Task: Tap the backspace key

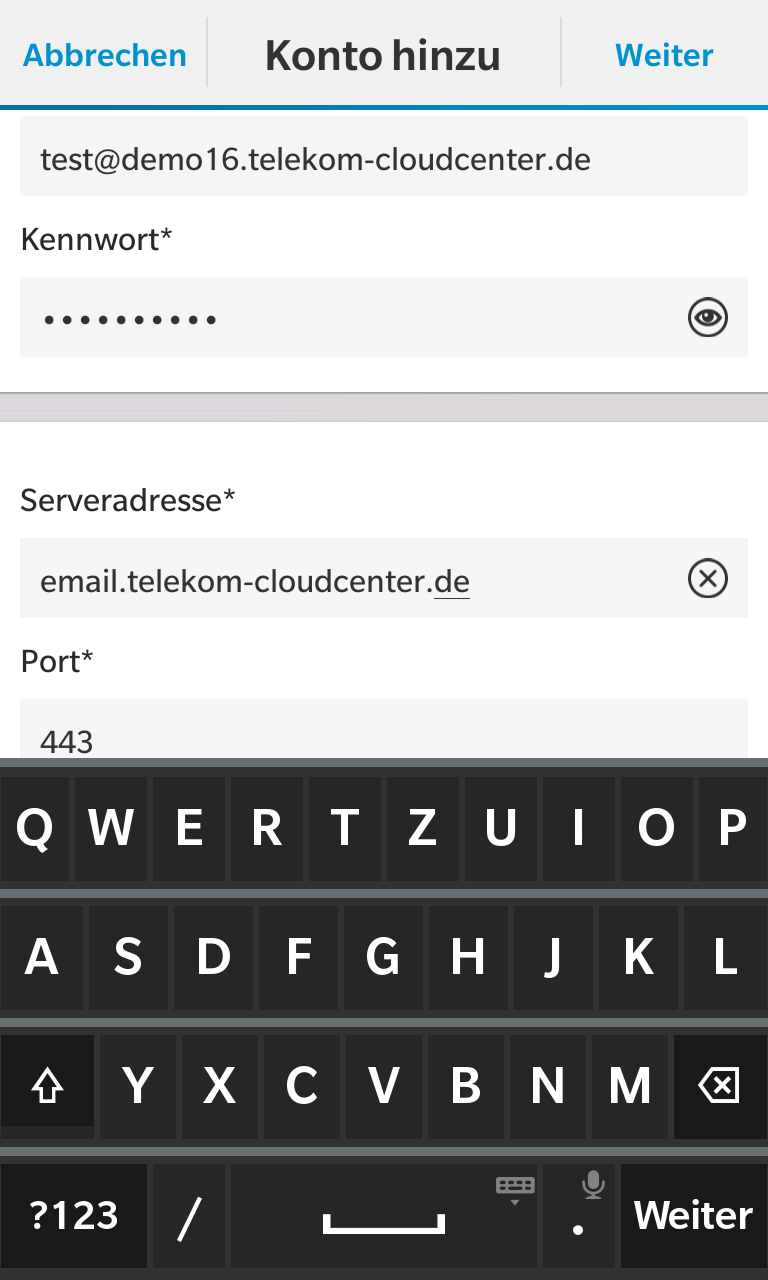Action: coord(719,1086)
